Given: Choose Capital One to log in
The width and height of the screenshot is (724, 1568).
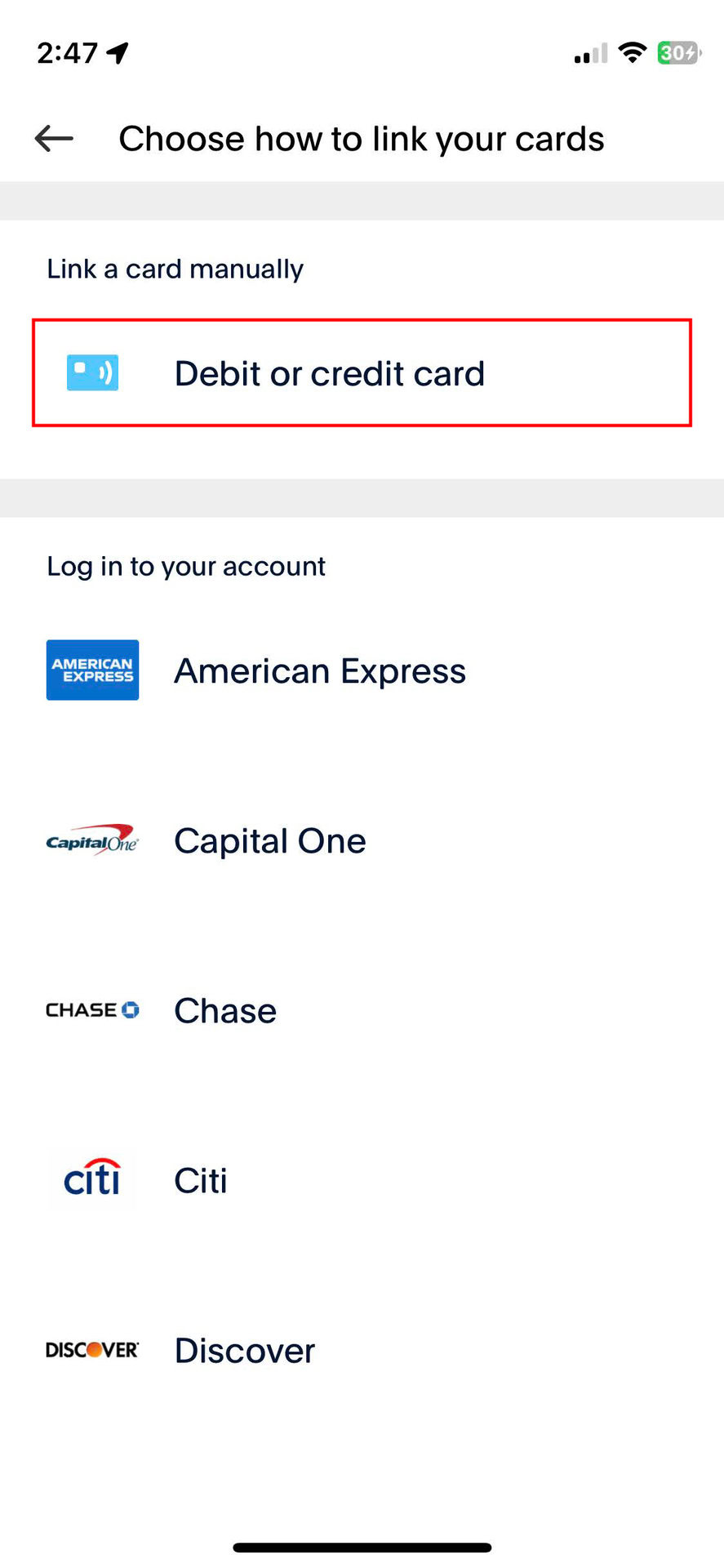Looking at the screenshot, I should pyautogui.click(x=269, y=840).
